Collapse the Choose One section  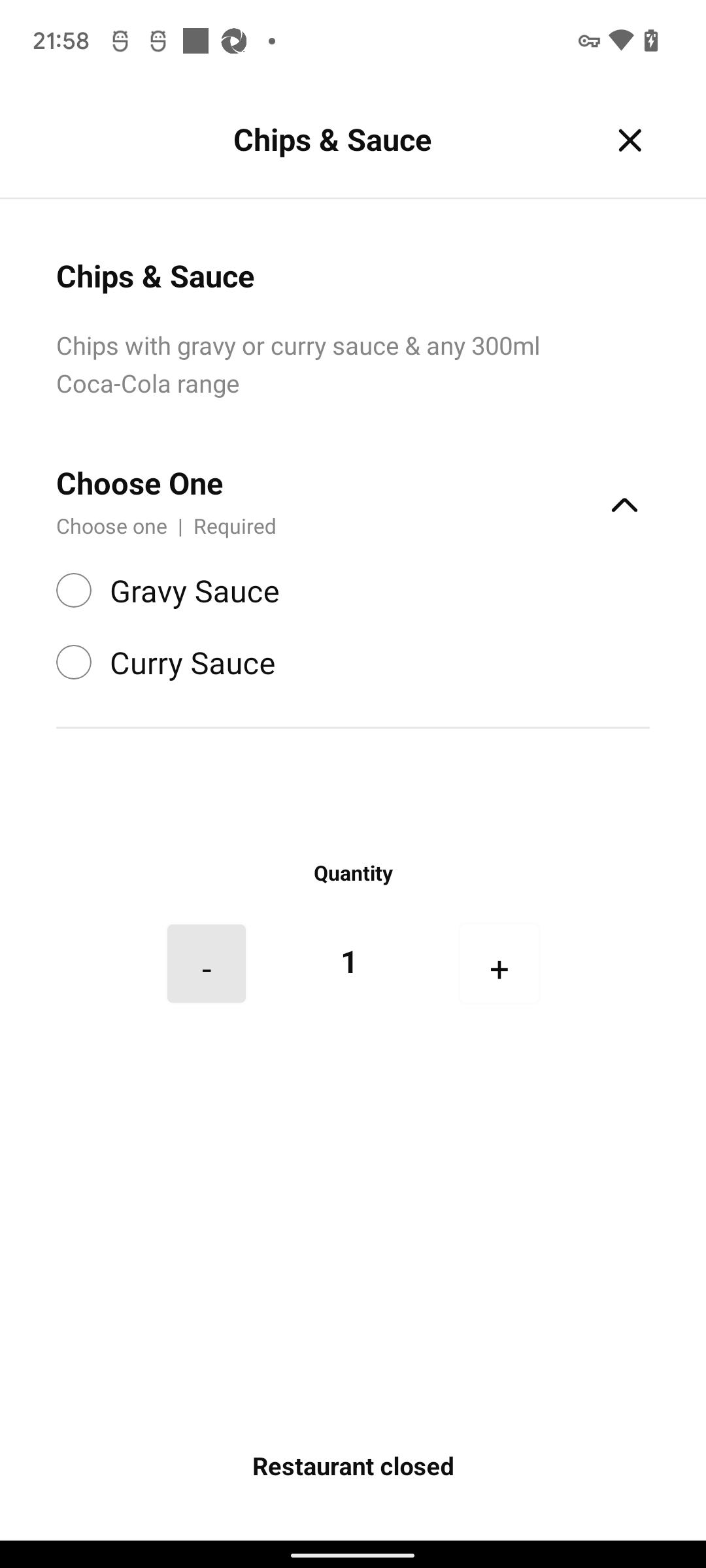pos(624,504)
